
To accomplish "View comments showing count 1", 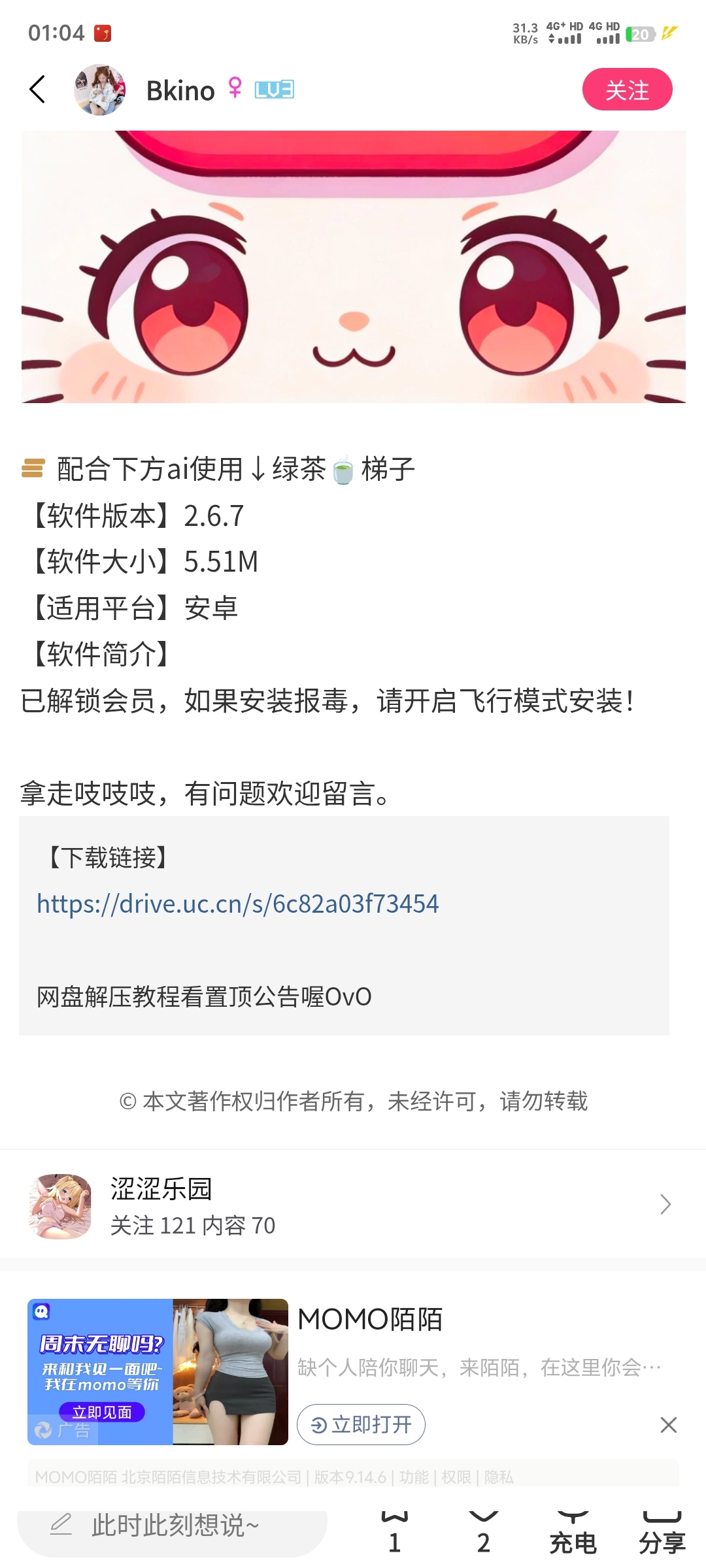I will click(x=394, y=1532).
